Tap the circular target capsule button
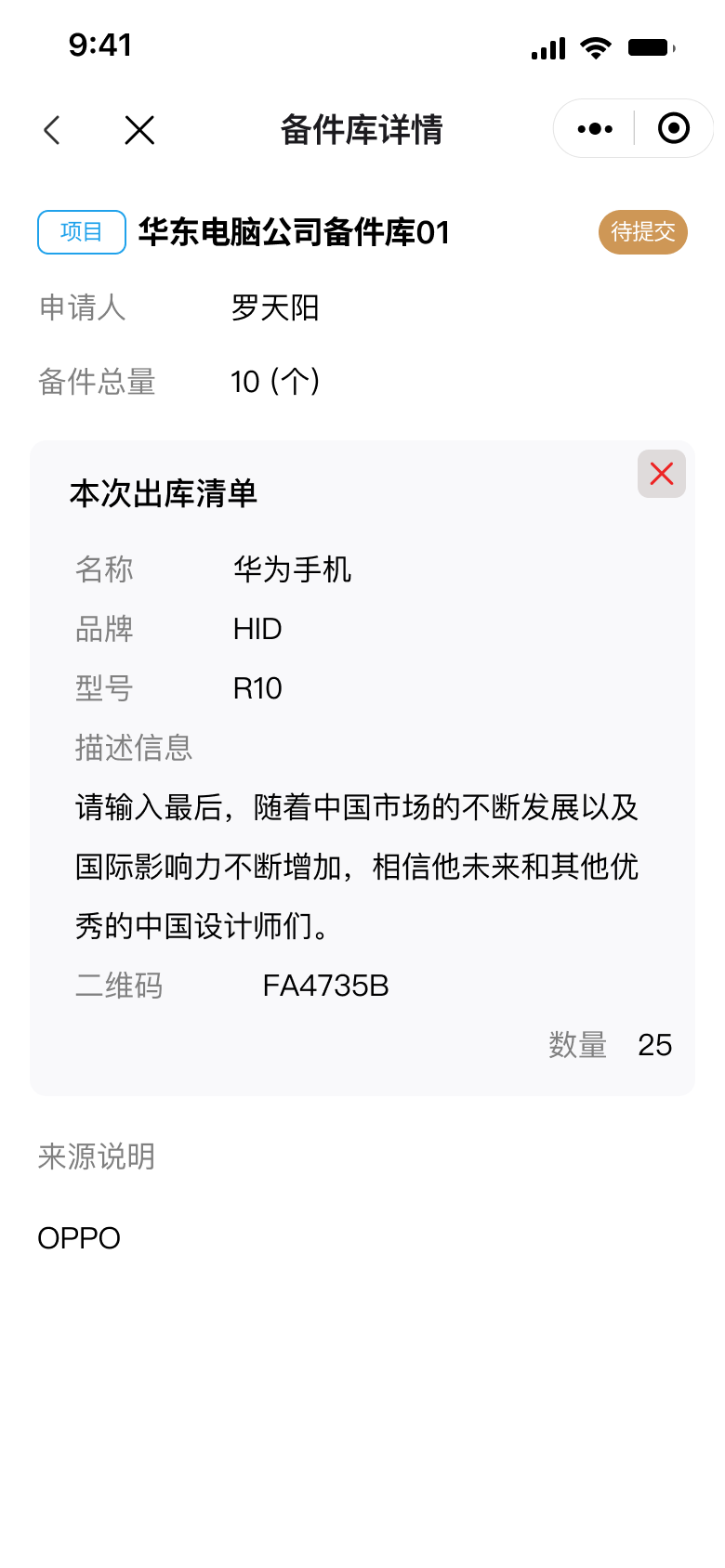The width and height of the screenshot is (725, 1568). (674, 128)
